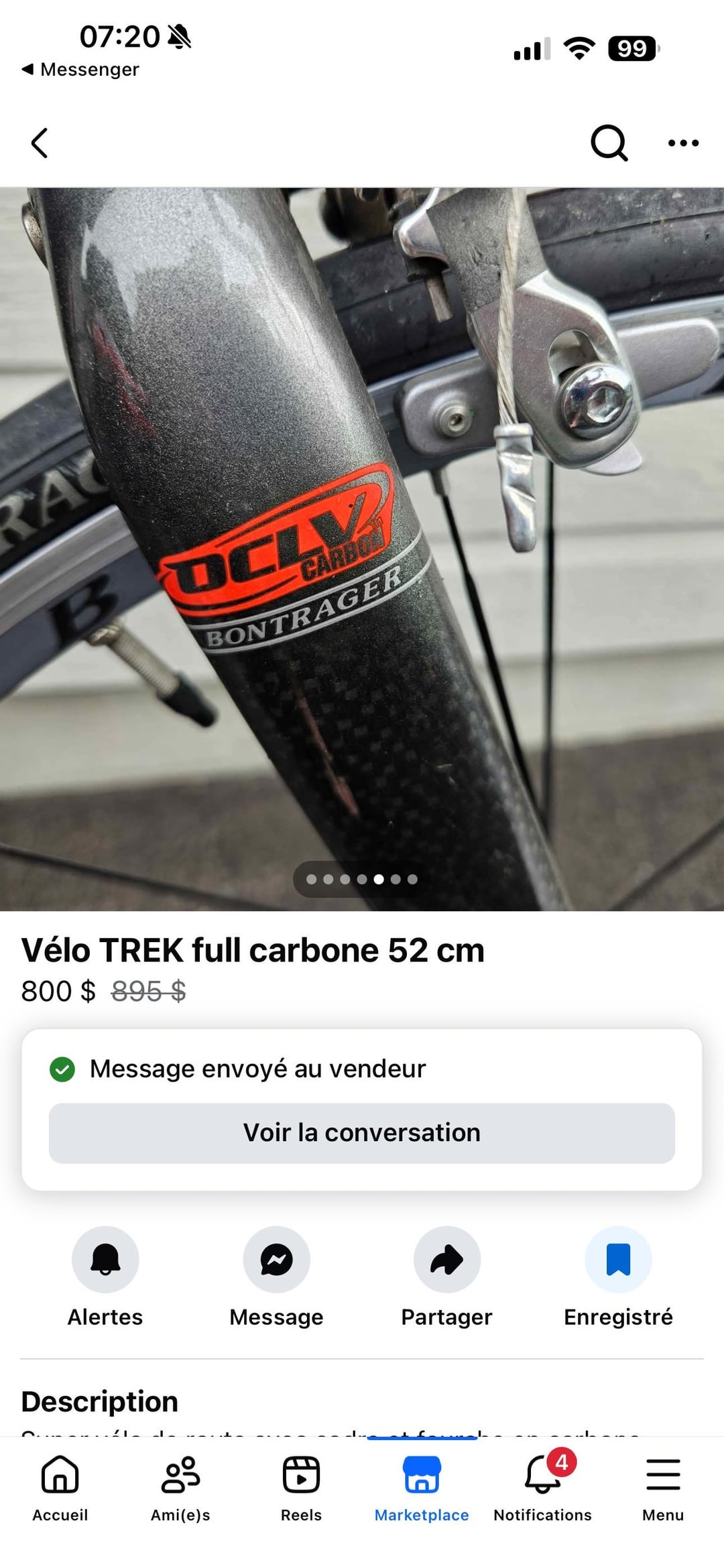Return to Messenger via status bar link

click(x=80, y=70)
